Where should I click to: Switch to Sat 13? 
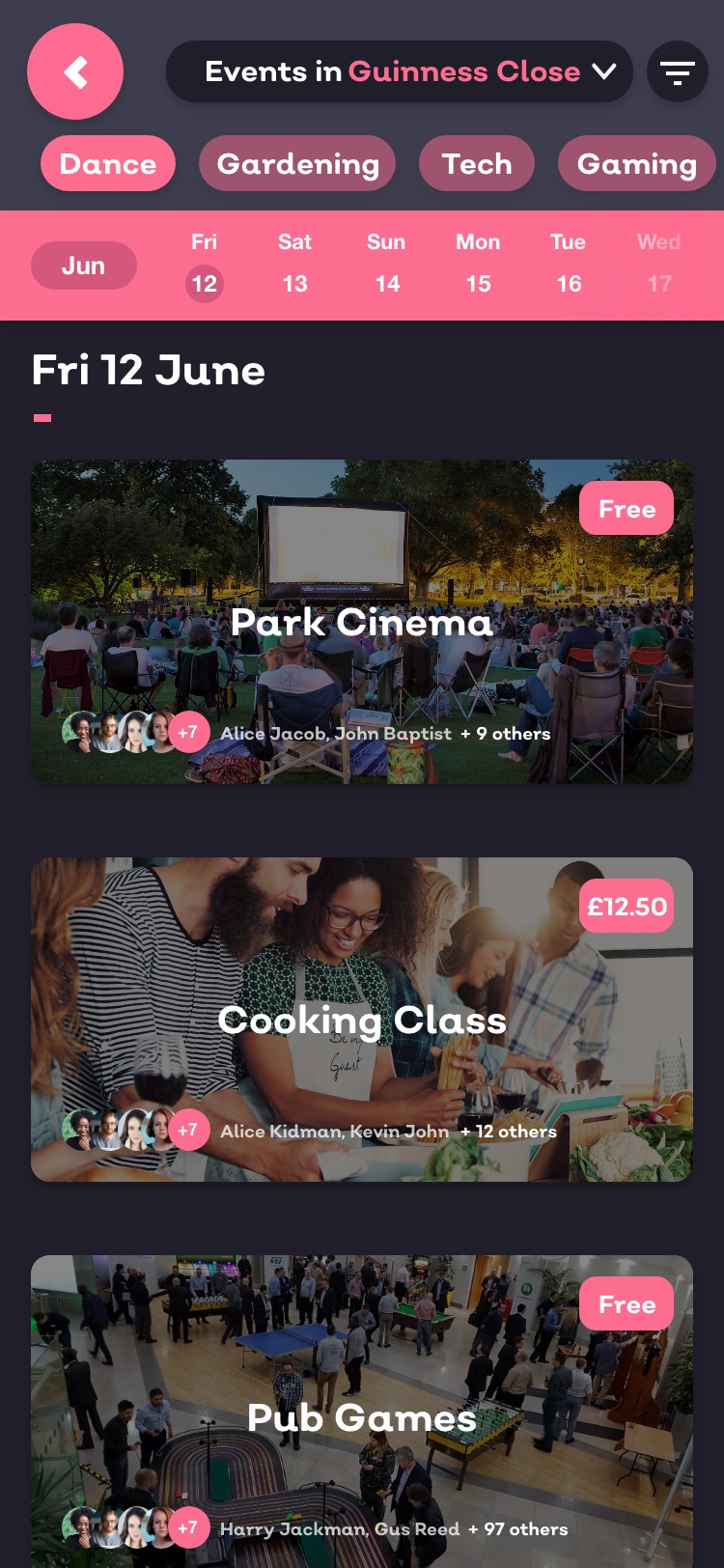pos(294,266)
